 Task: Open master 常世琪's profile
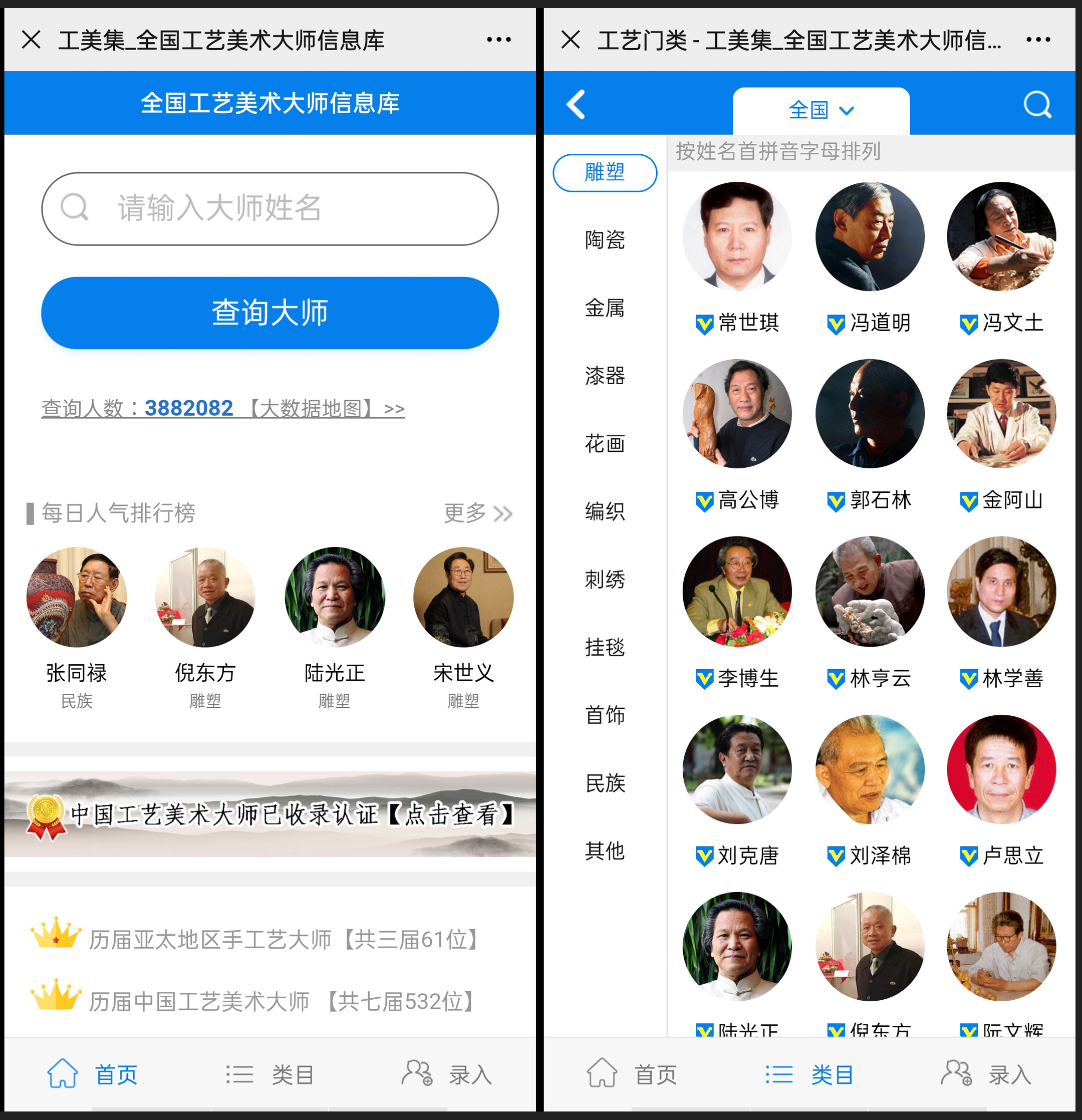click(x=737, y=237)
